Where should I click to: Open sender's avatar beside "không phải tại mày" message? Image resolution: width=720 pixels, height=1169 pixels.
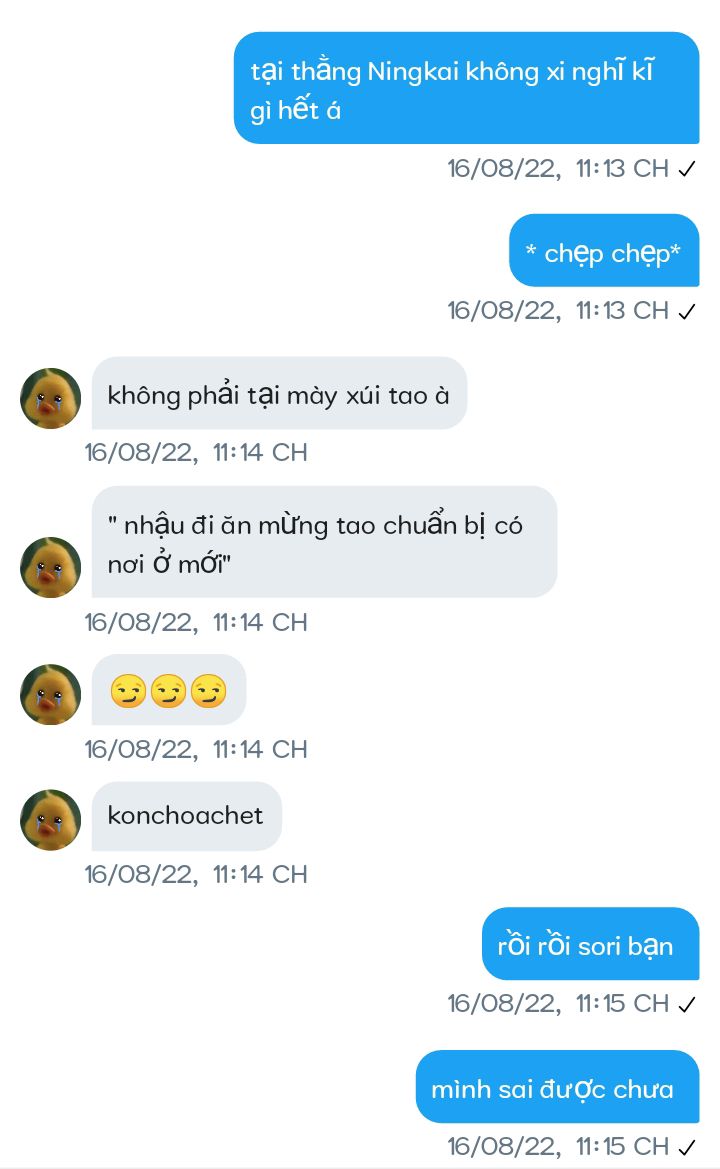tap(50, 398)
